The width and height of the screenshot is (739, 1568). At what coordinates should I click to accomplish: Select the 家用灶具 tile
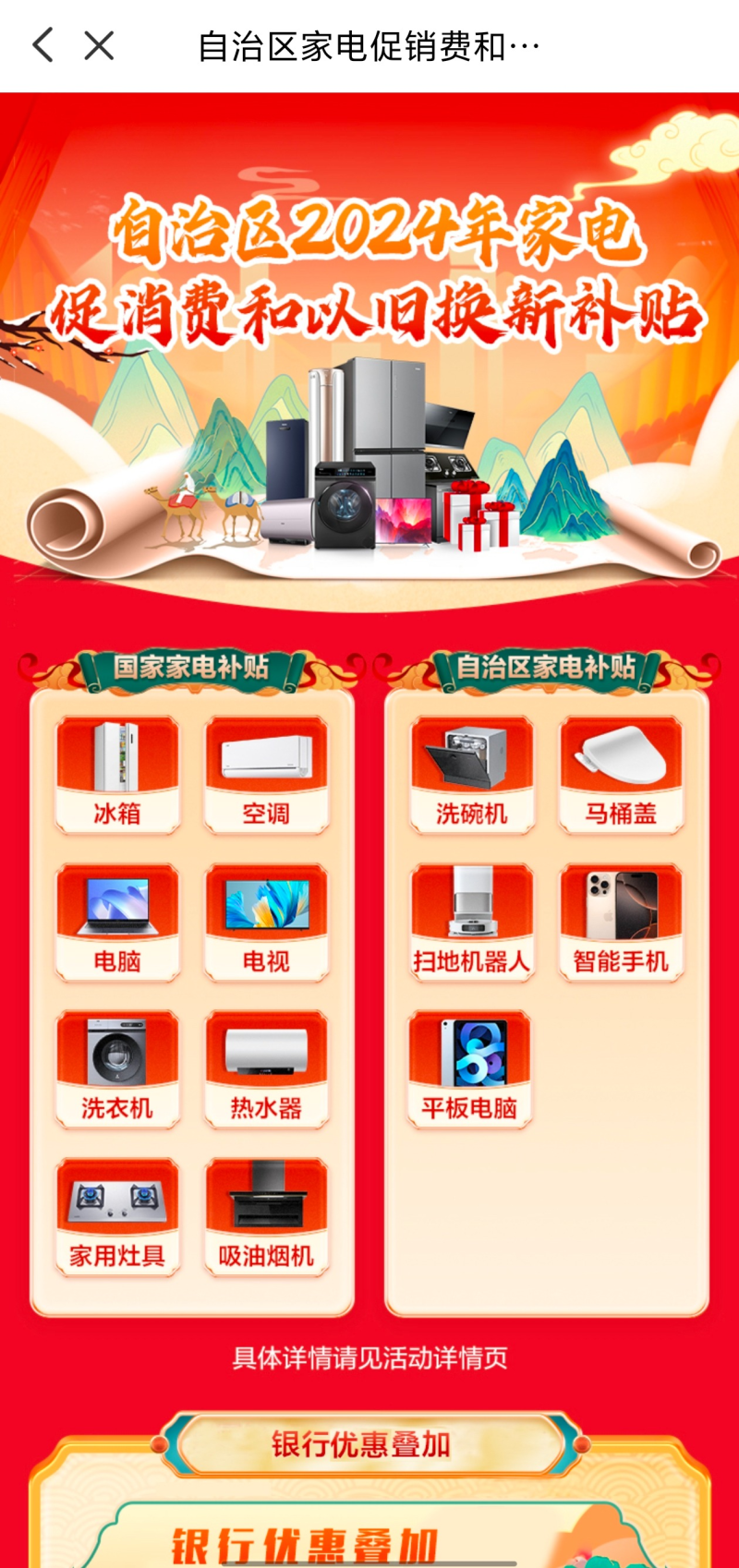117,1217
